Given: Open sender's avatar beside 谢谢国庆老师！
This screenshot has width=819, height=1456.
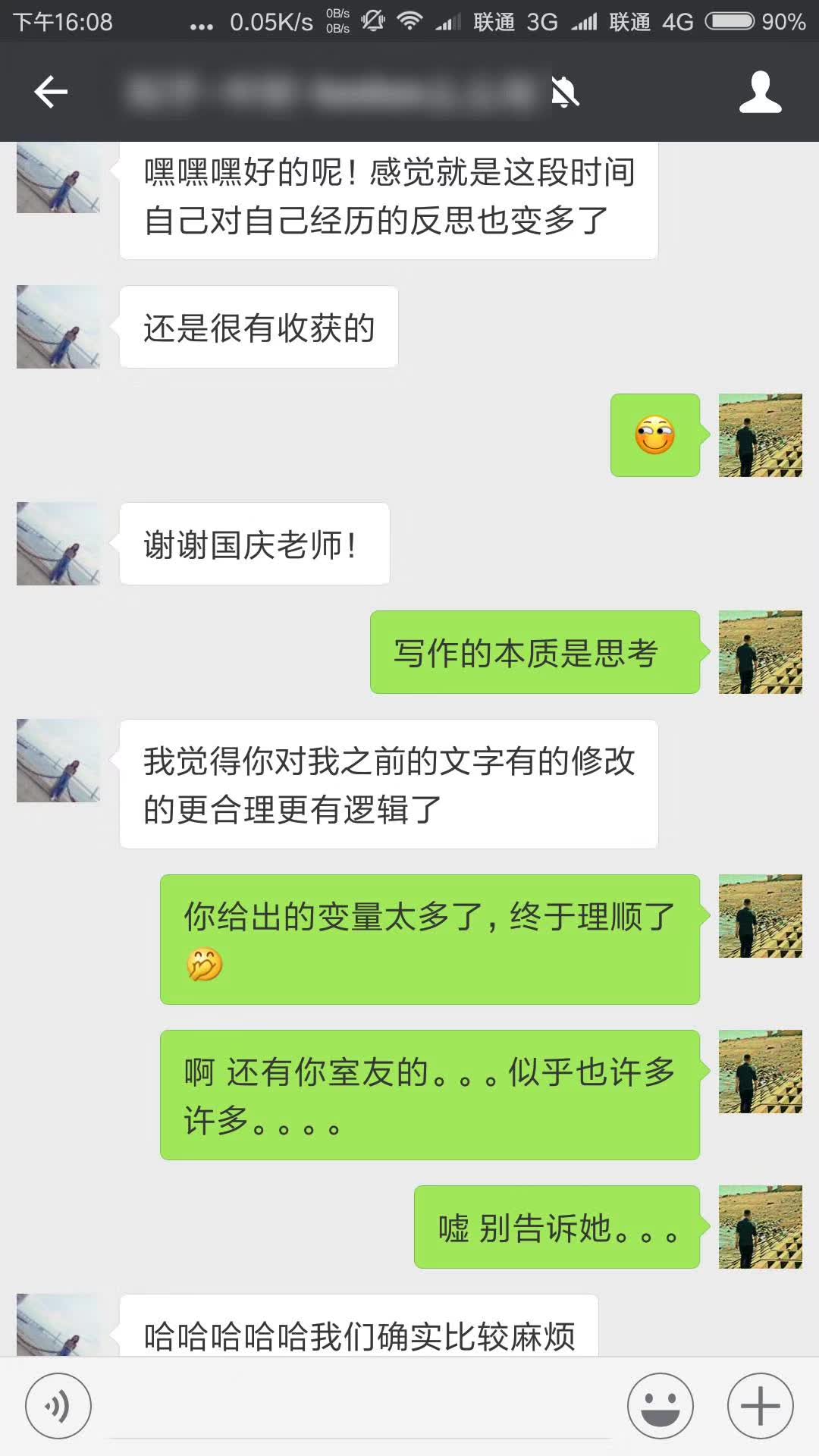Looking at the screenshot, I should (58, 544).
